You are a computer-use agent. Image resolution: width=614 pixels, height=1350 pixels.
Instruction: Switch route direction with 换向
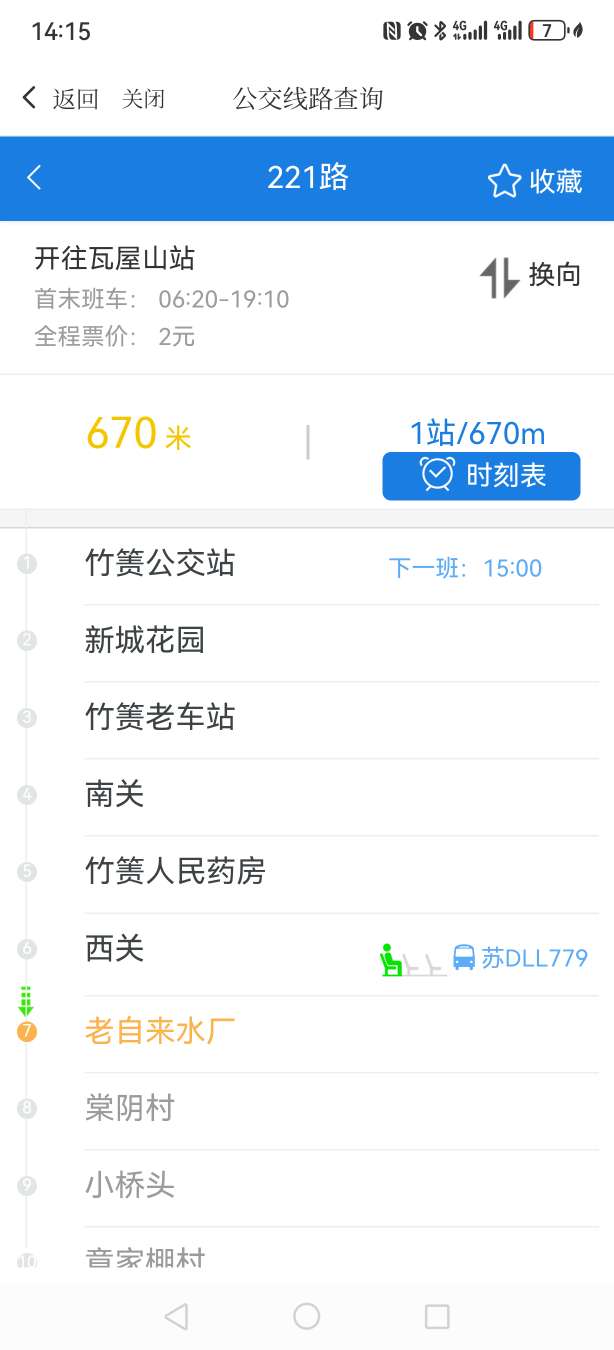(530, 276)
